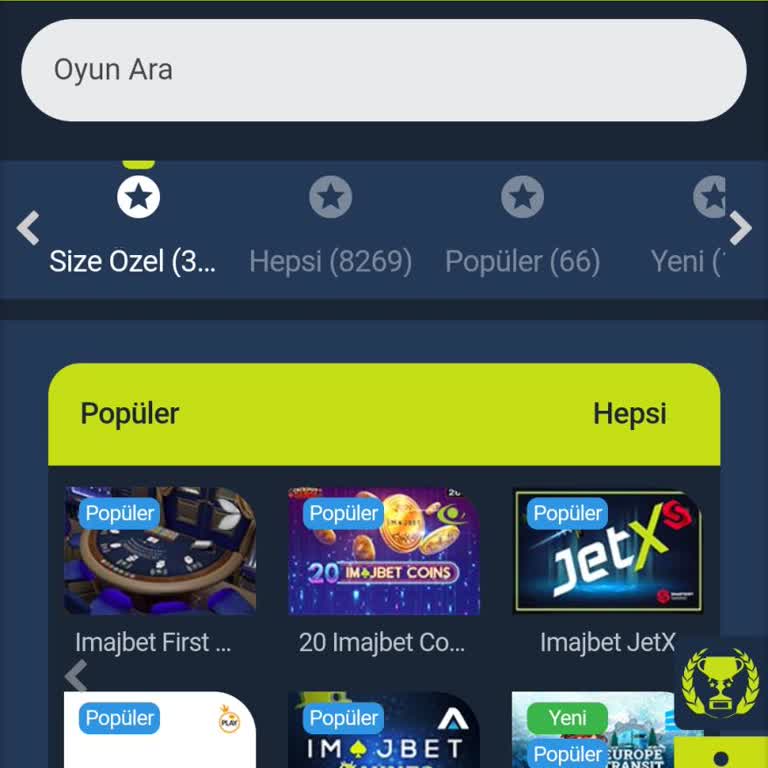Tap the Oyun Ara search field

383,70
